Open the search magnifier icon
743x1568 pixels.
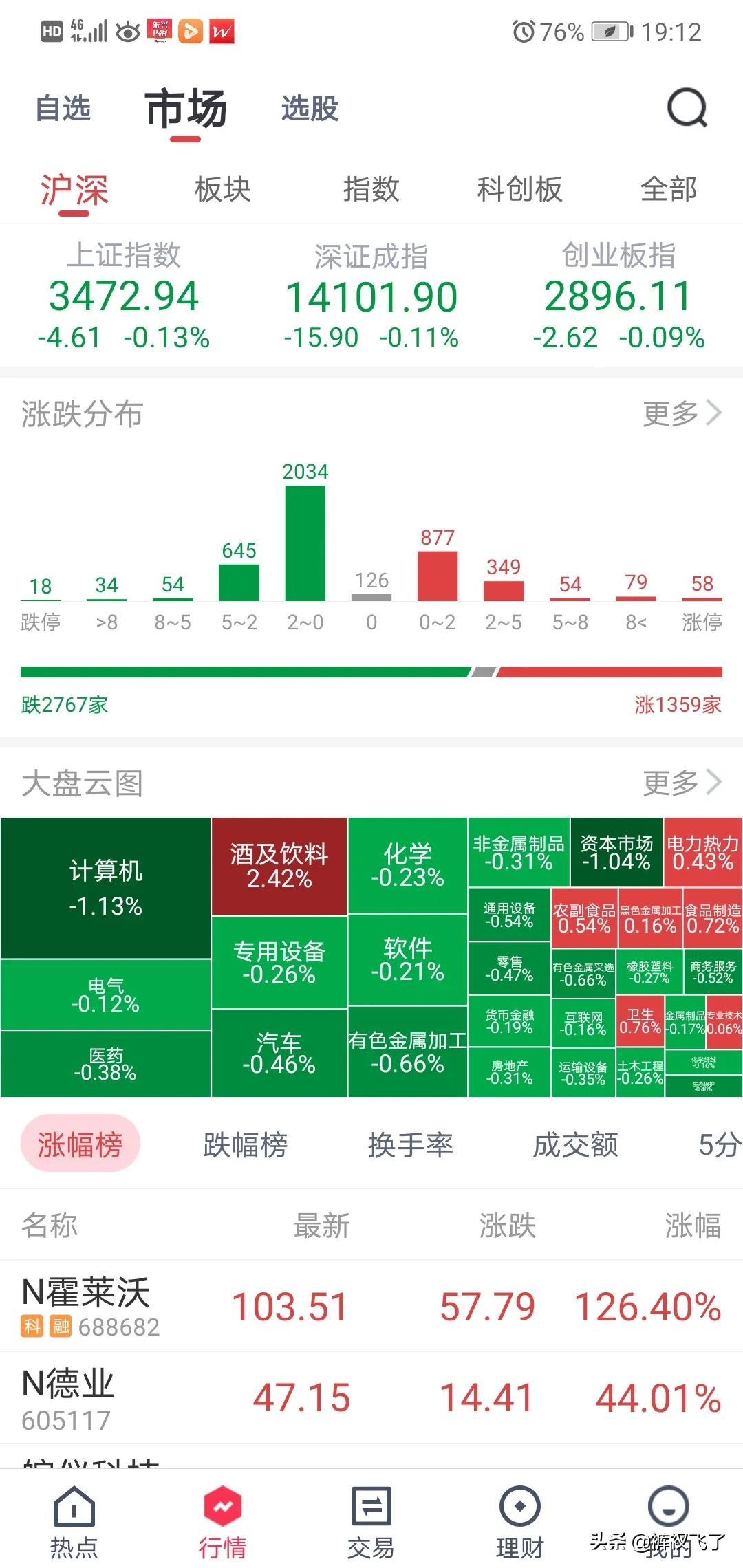point(687,108)
